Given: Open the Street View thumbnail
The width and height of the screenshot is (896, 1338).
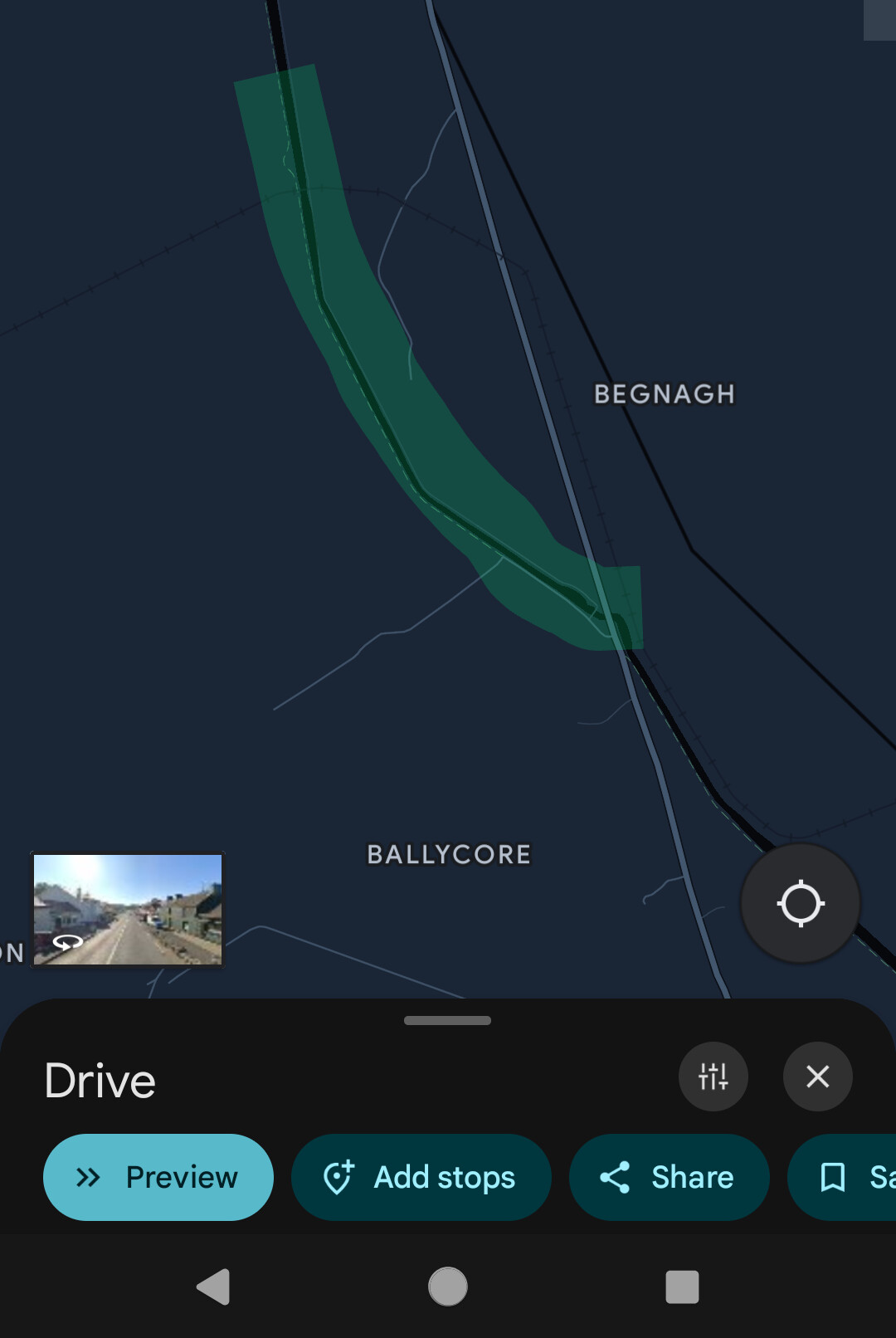Looking at the screenshot, I should point(128,909).
